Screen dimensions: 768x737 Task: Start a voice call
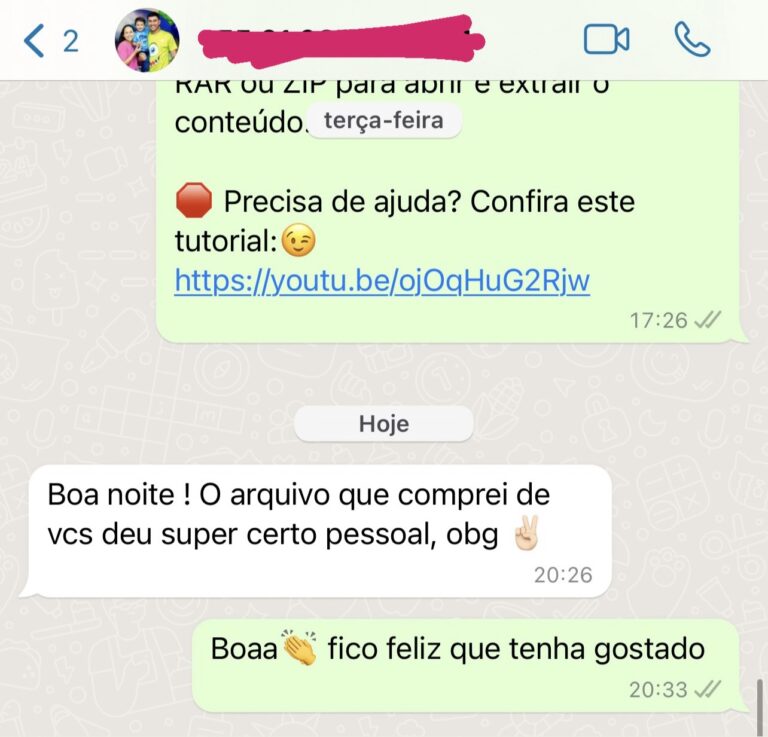point(692,40)
